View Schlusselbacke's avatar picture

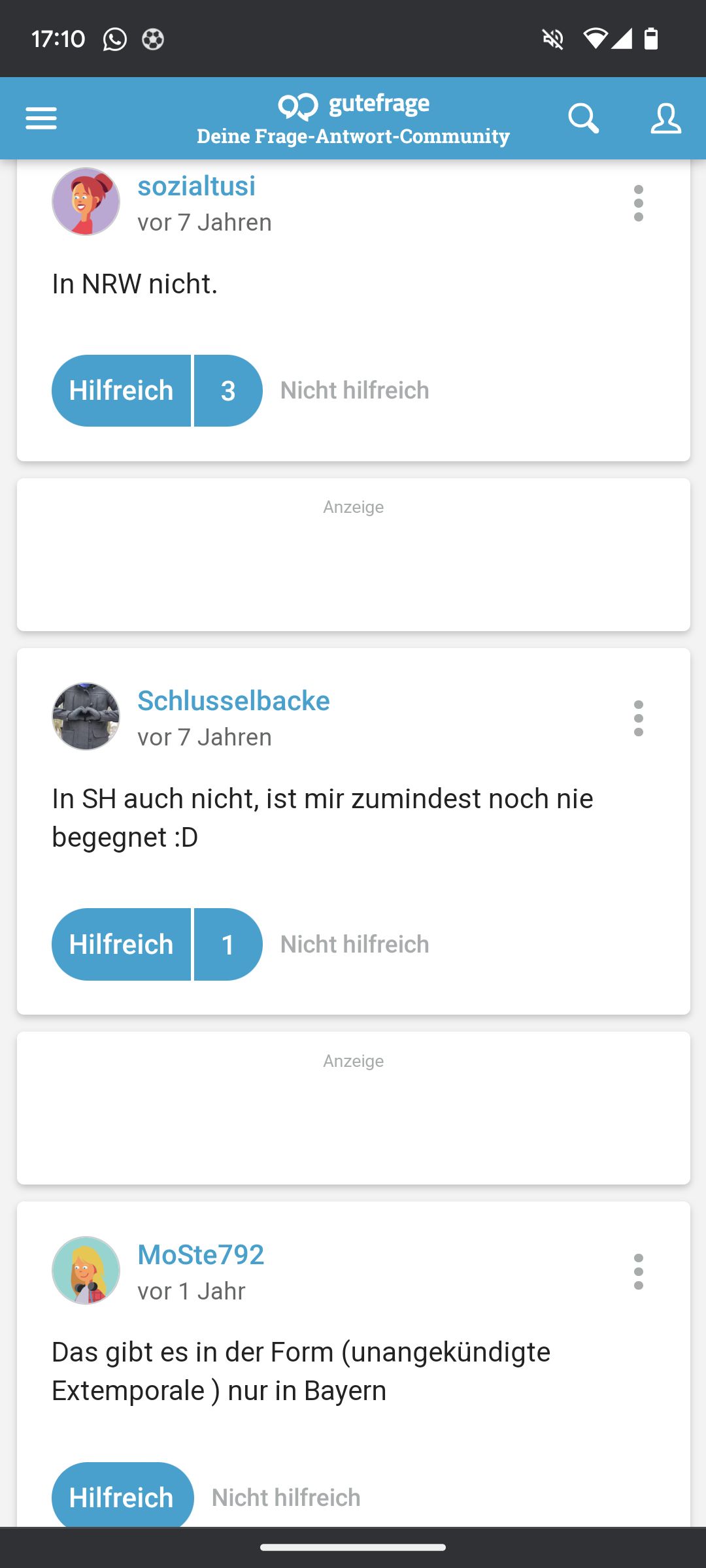click(86, 717)
